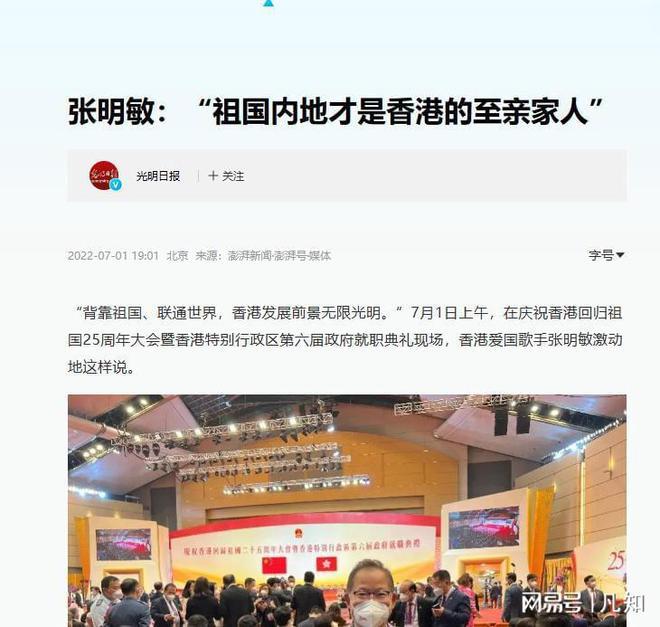Open the ceremony hall photo in the article
Screen dimensions: 660x627
pos(347,509)
